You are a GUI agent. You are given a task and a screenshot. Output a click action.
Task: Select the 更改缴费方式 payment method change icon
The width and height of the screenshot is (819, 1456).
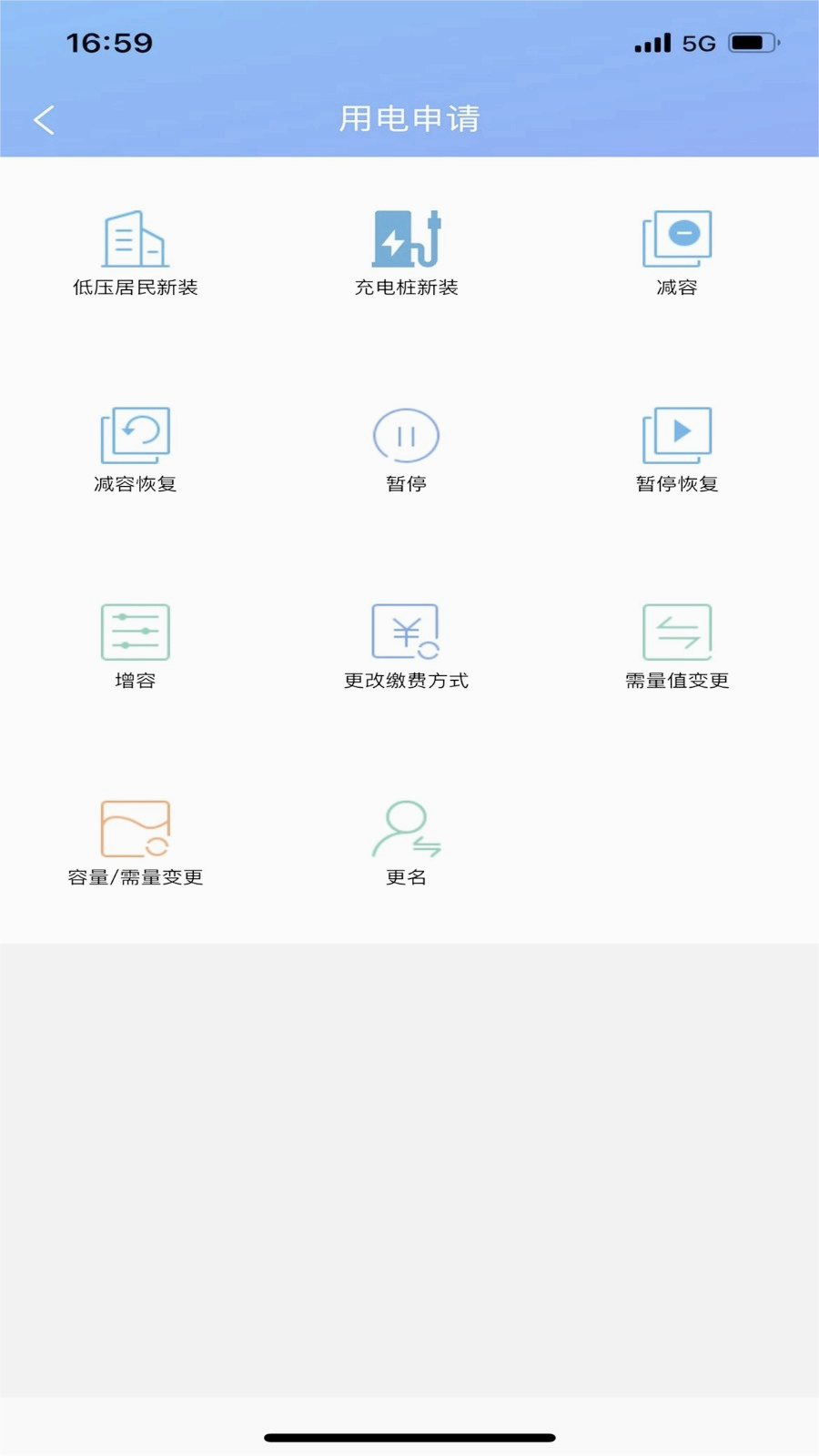coord(407,630)
